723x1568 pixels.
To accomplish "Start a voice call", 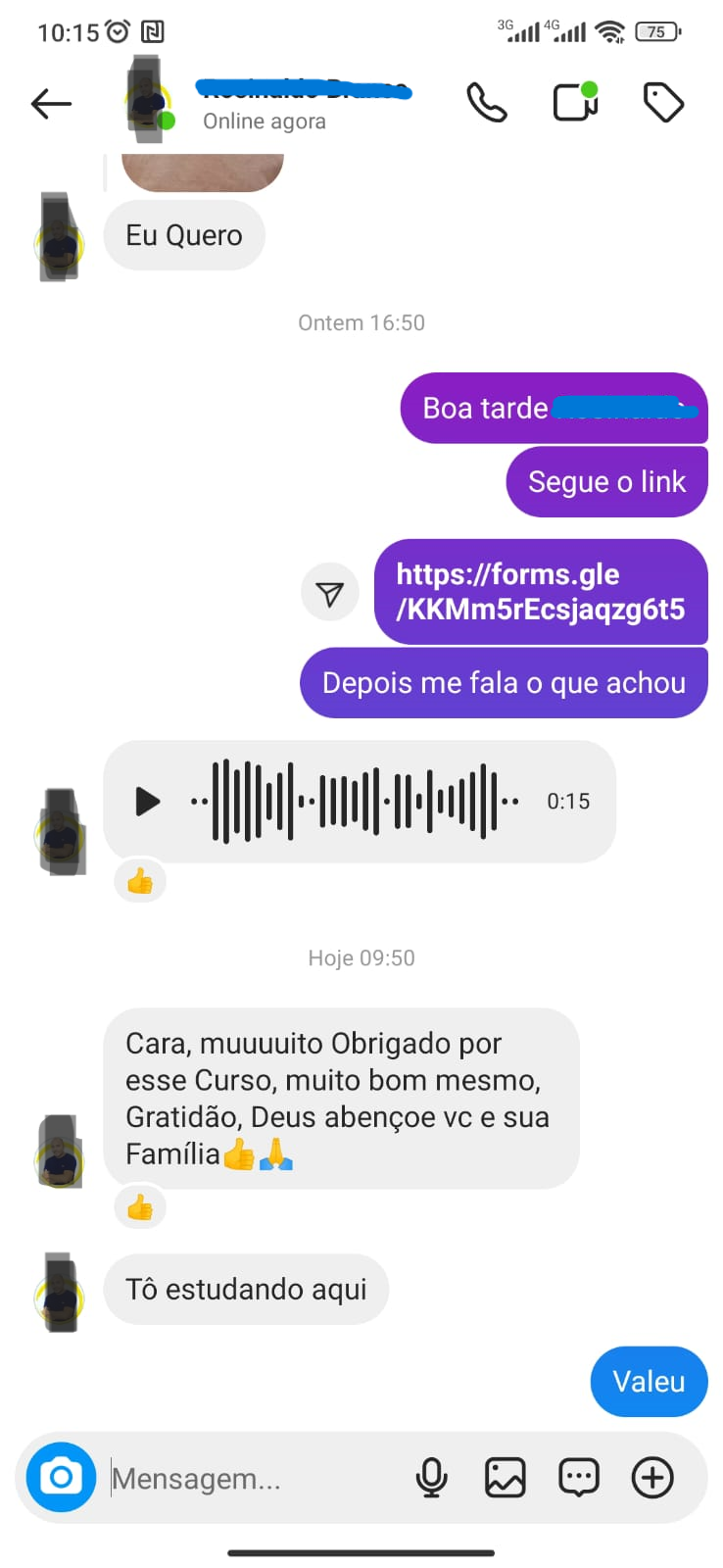I will click(x=487, y=103).
